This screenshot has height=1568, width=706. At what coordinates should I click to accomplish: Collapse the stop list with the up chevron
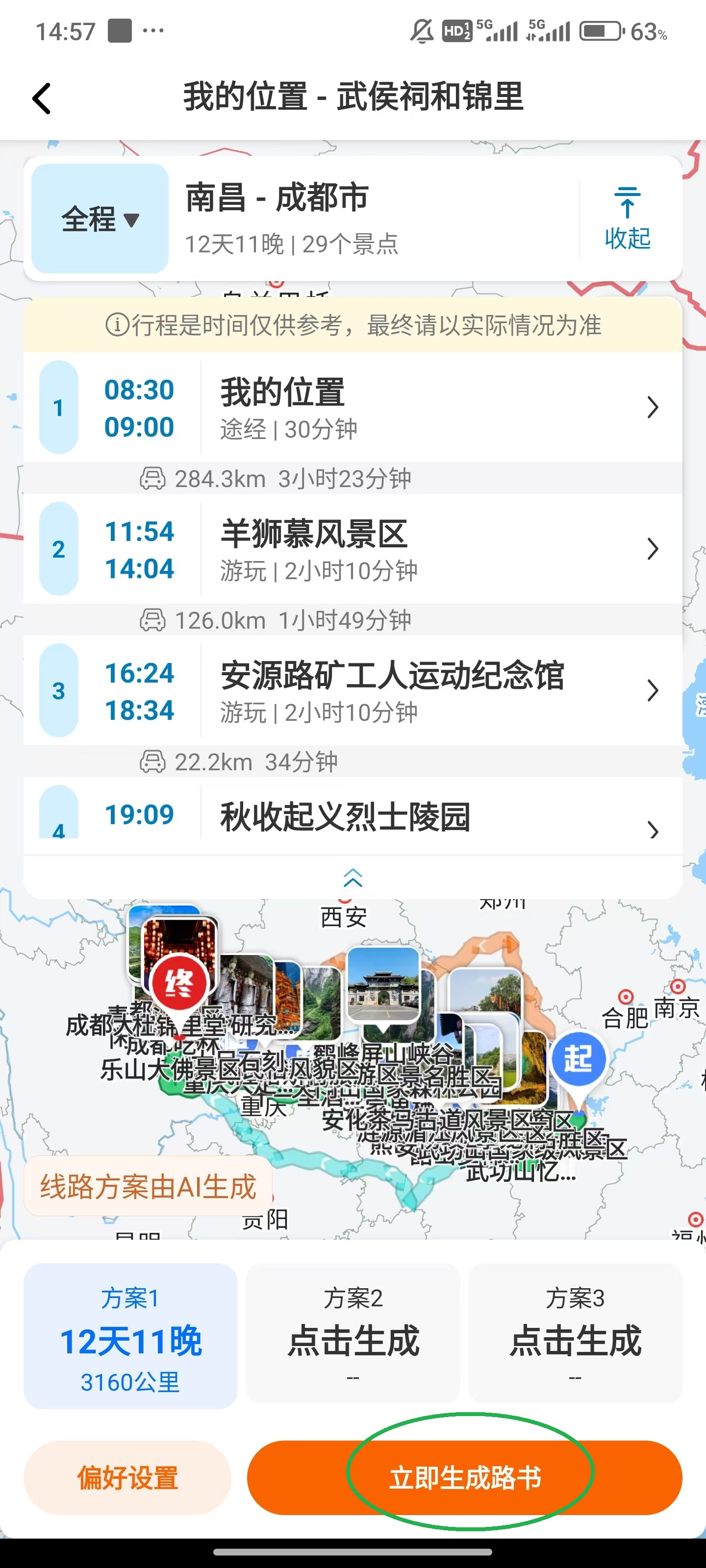click(x=352, y=877)
